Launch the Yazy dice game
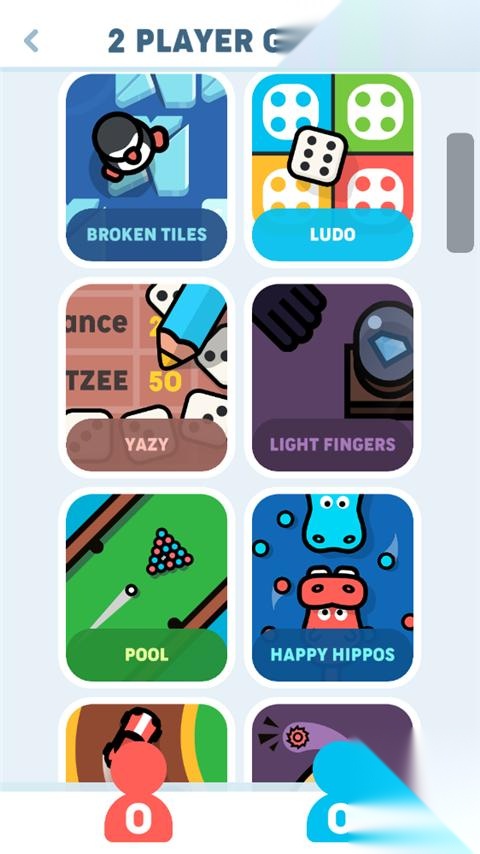This screenshot has height=854, width=480. click(146, 377)
